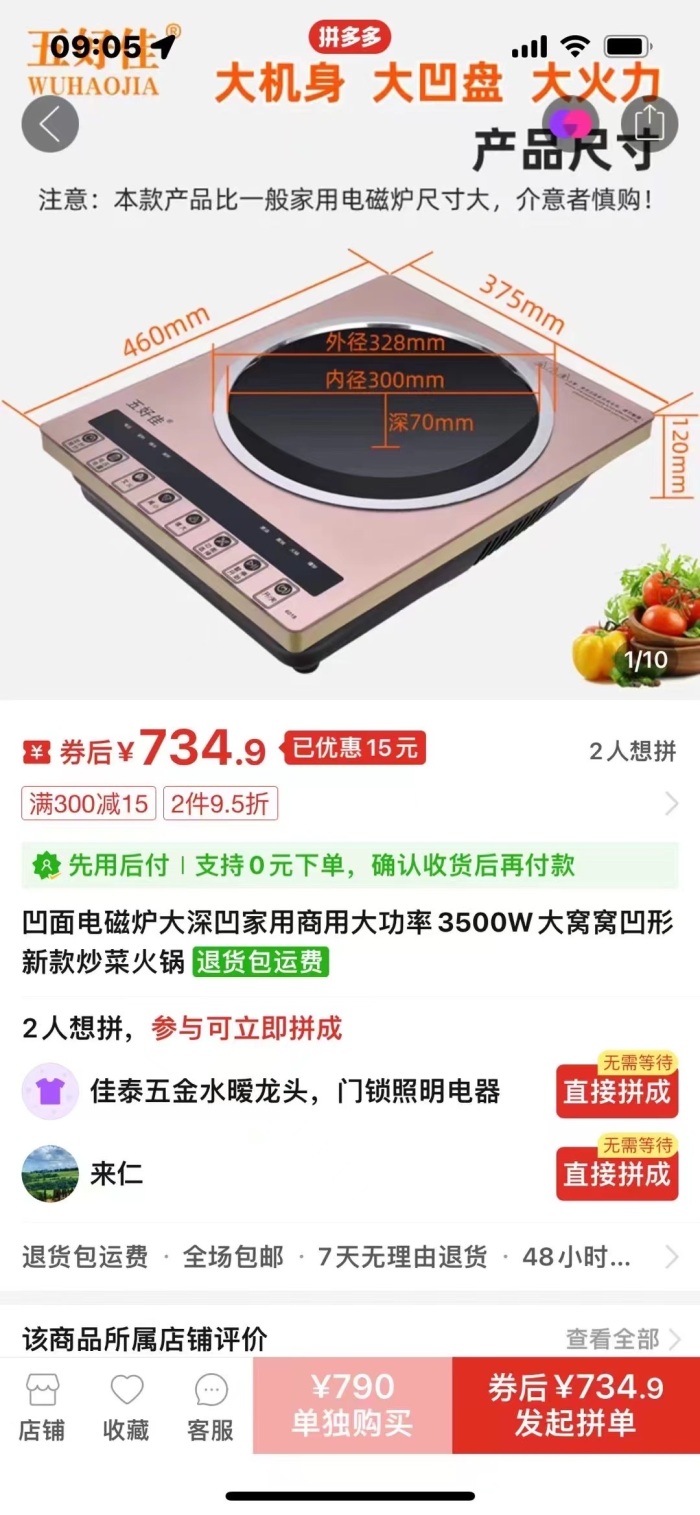
Task: Expand the 退货包运费 service guarantees row
Action: (350, 1256)
